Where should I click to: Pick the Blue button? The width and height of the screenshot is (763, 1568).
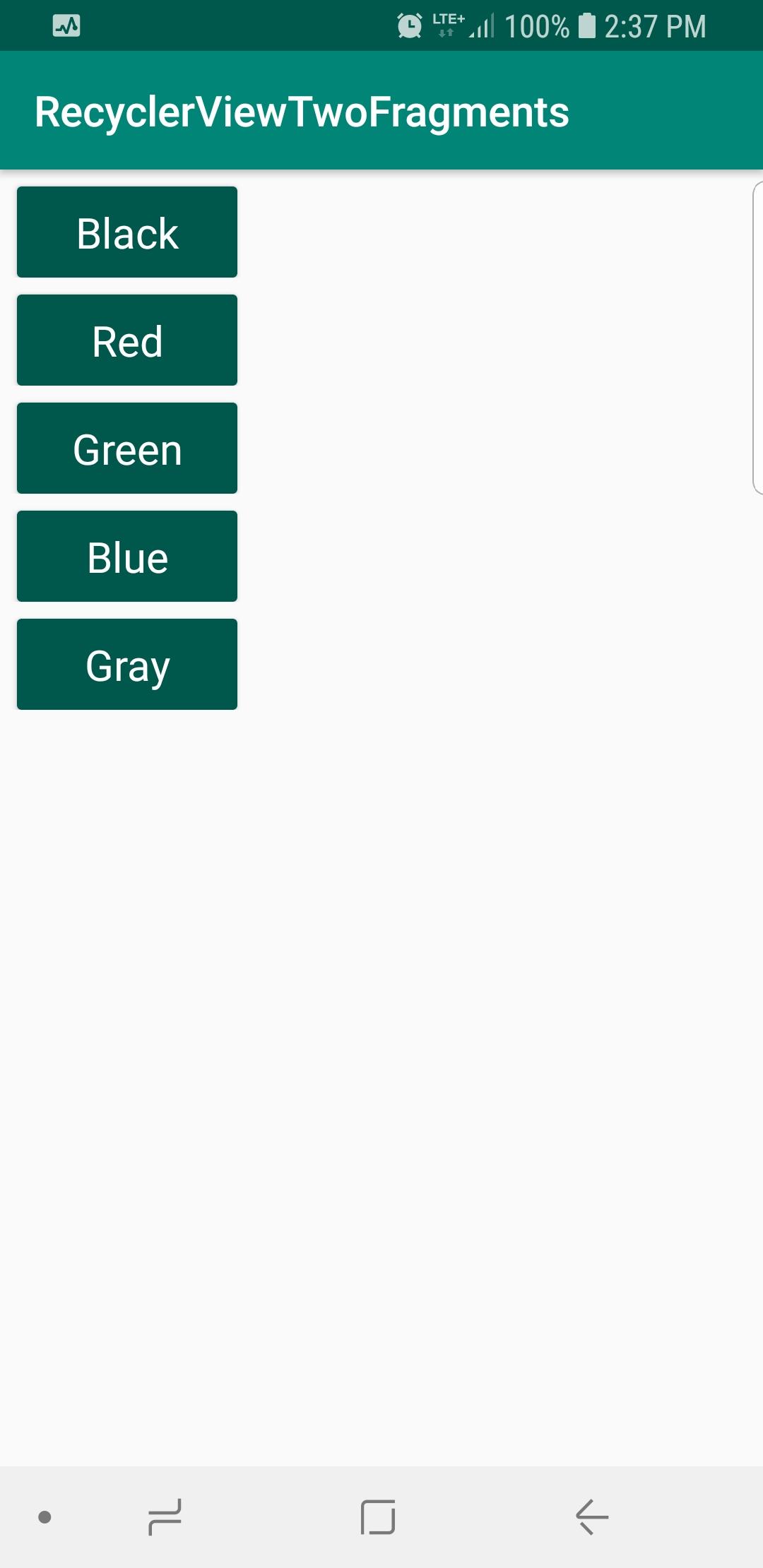pos(127,557)
